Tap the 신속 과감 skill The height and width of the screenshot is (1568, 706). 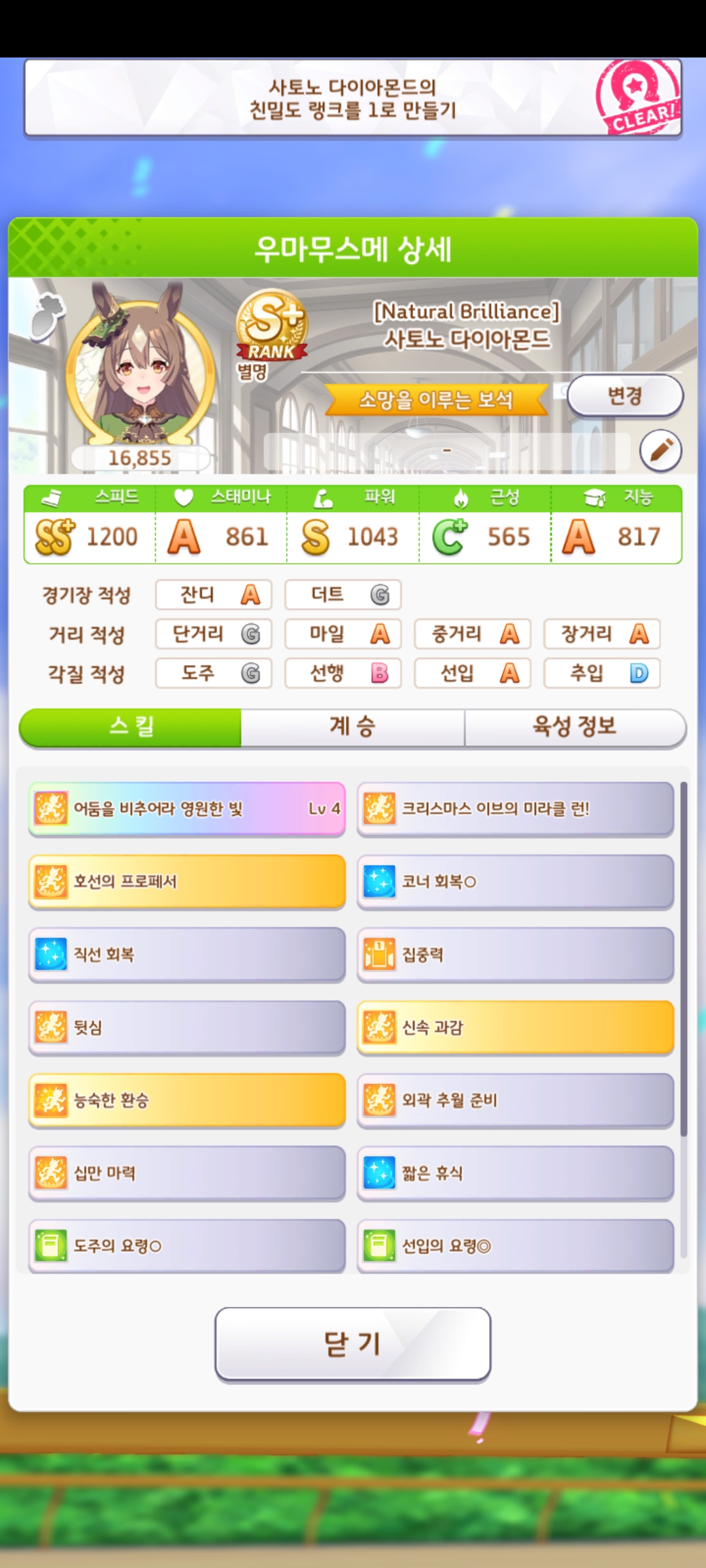[x=515, y=1027]
